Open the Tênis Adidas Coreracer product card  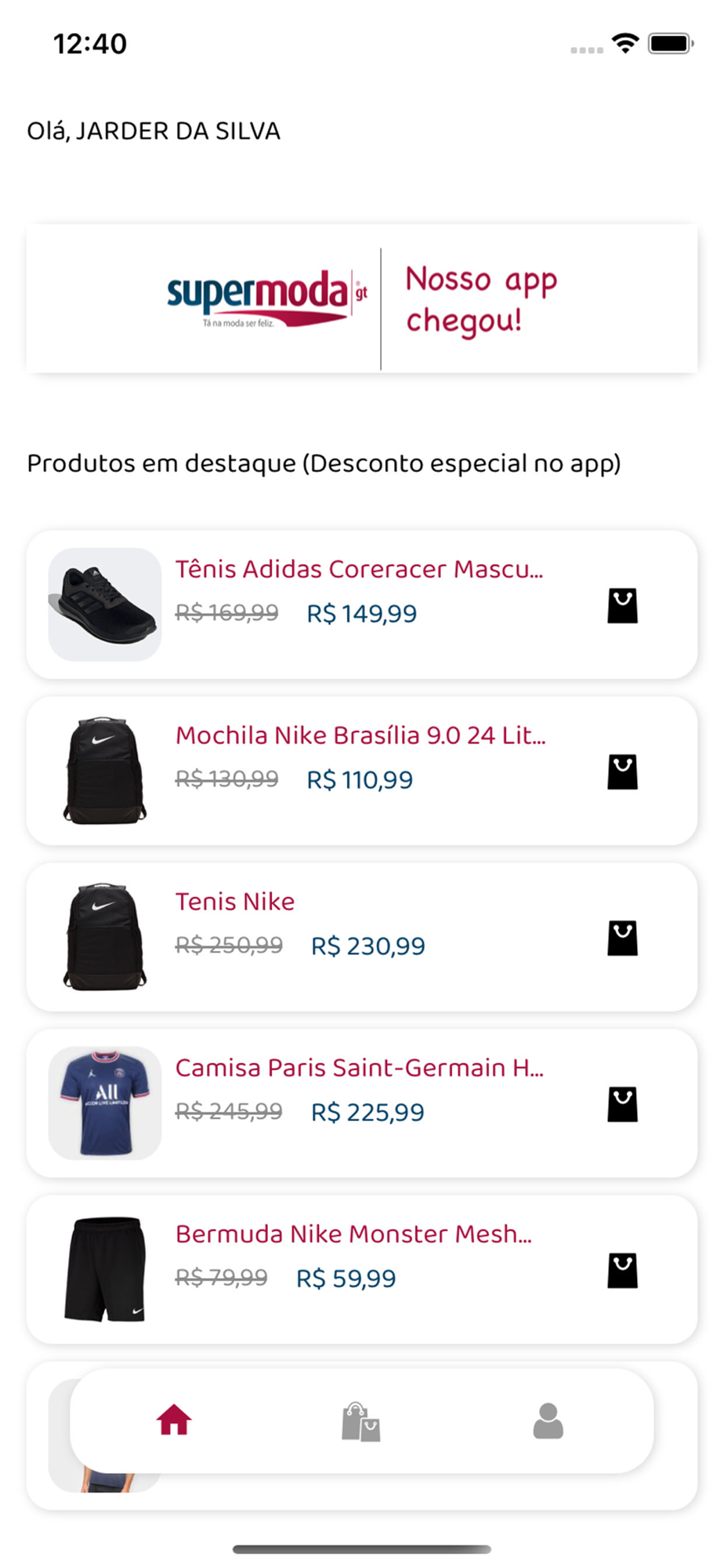point(361,604)
